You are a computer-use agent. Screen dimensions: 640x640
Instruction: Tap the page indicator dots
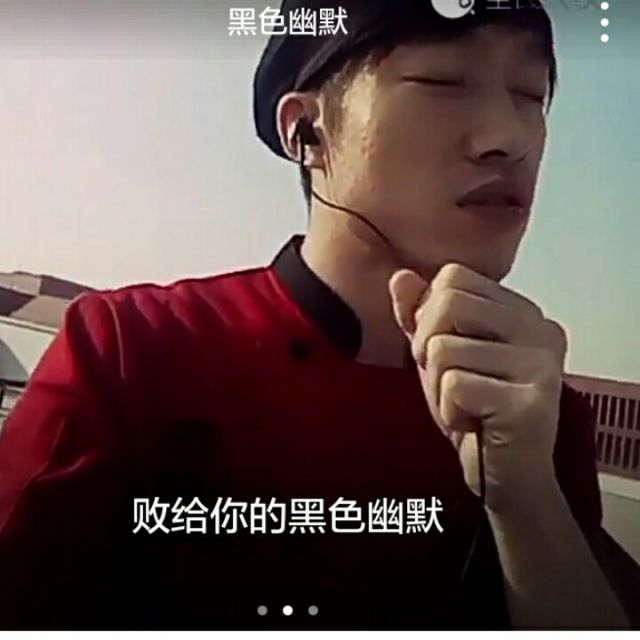coord(287,609)
